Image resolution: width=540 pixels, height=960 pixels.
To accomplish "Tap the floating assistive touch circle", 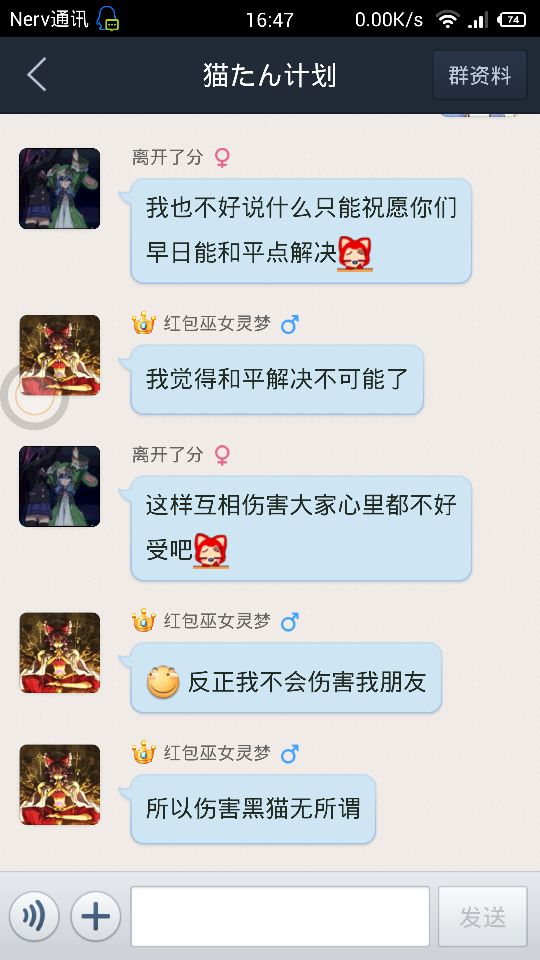I will [x=34, y=396].
